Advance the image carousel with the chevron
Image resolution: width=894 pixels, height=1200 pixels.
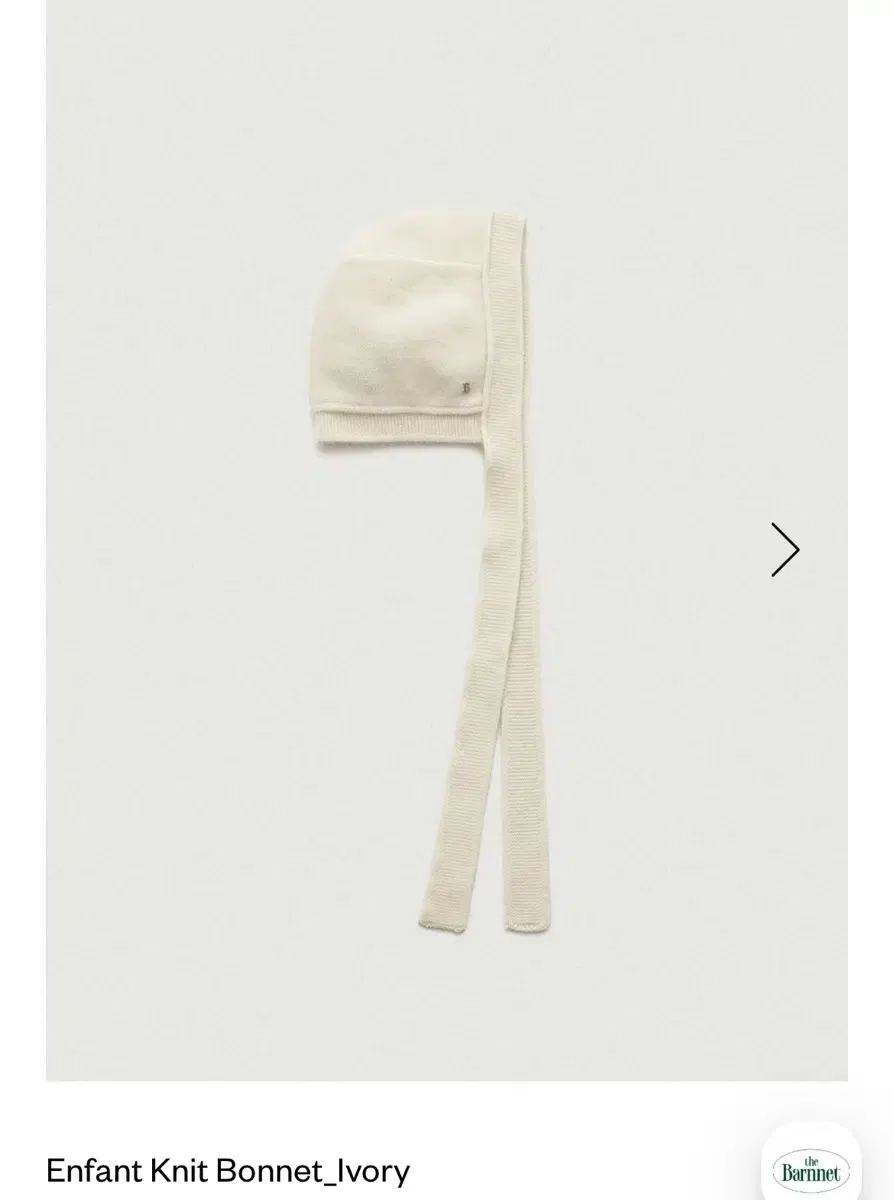(783, 550)
